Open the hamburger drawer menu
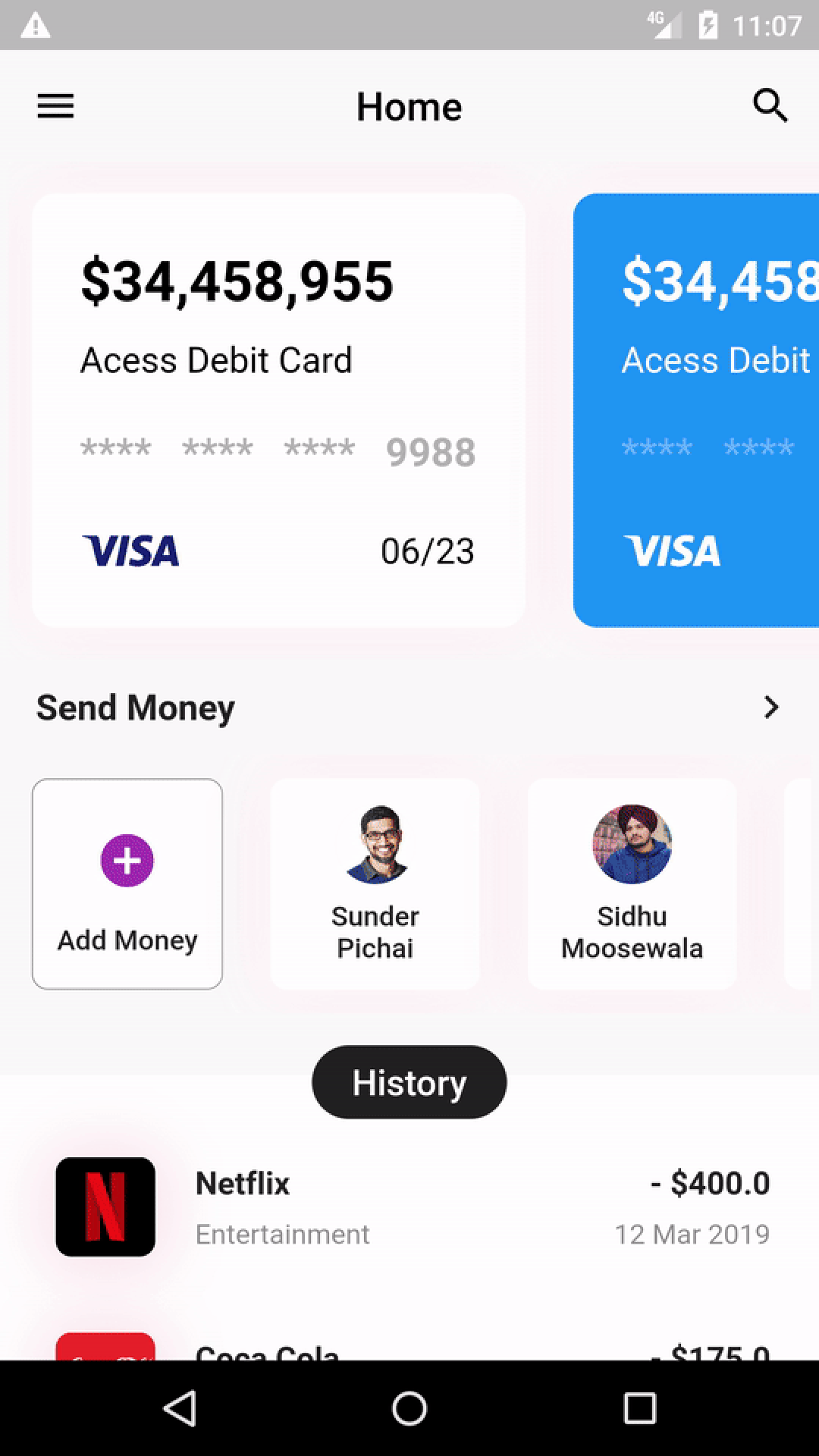 [55, 106]
